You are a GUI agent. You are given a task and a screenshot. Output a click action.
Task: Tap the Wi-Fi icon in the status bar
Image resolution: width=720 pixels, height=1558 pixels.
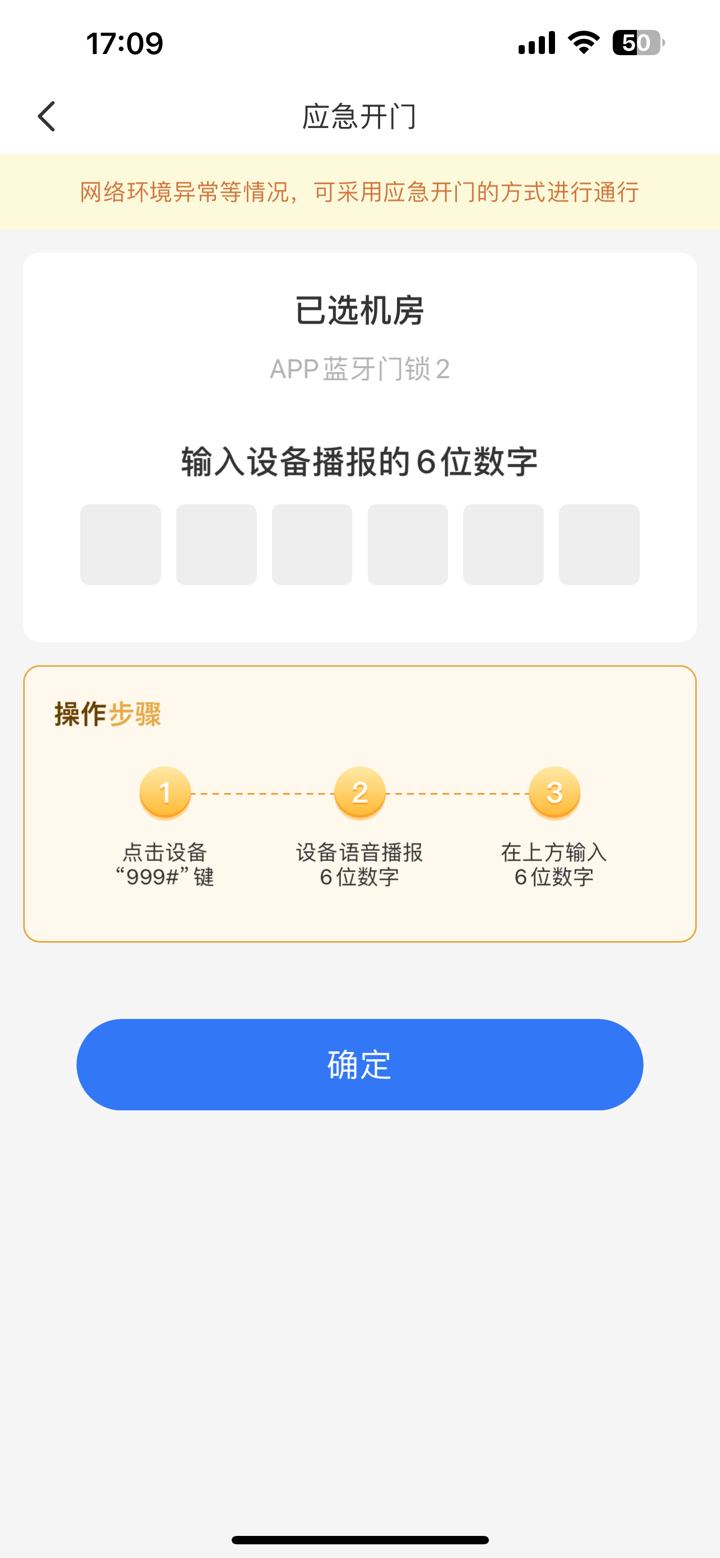click(x=581, y=42)
